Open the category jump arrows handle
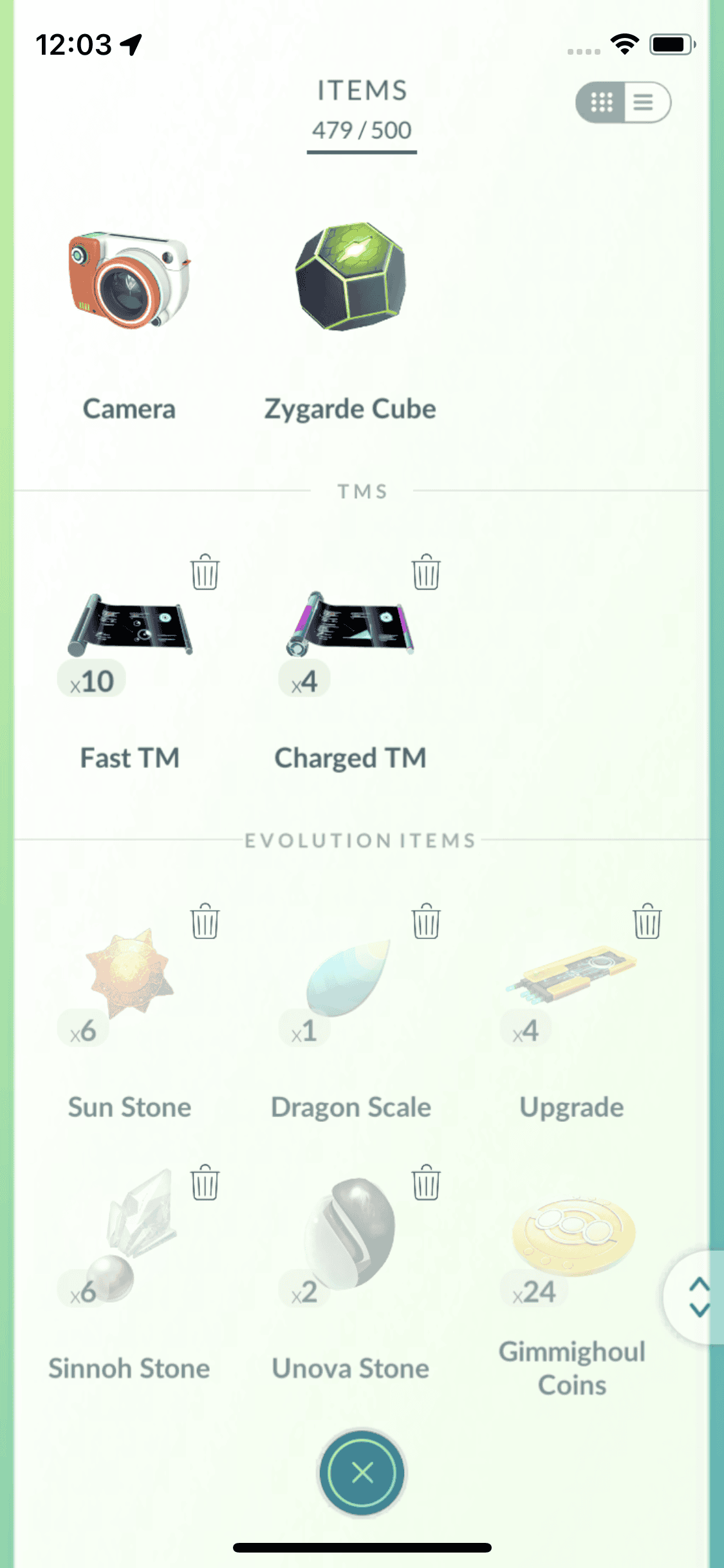 (698, 1297)
